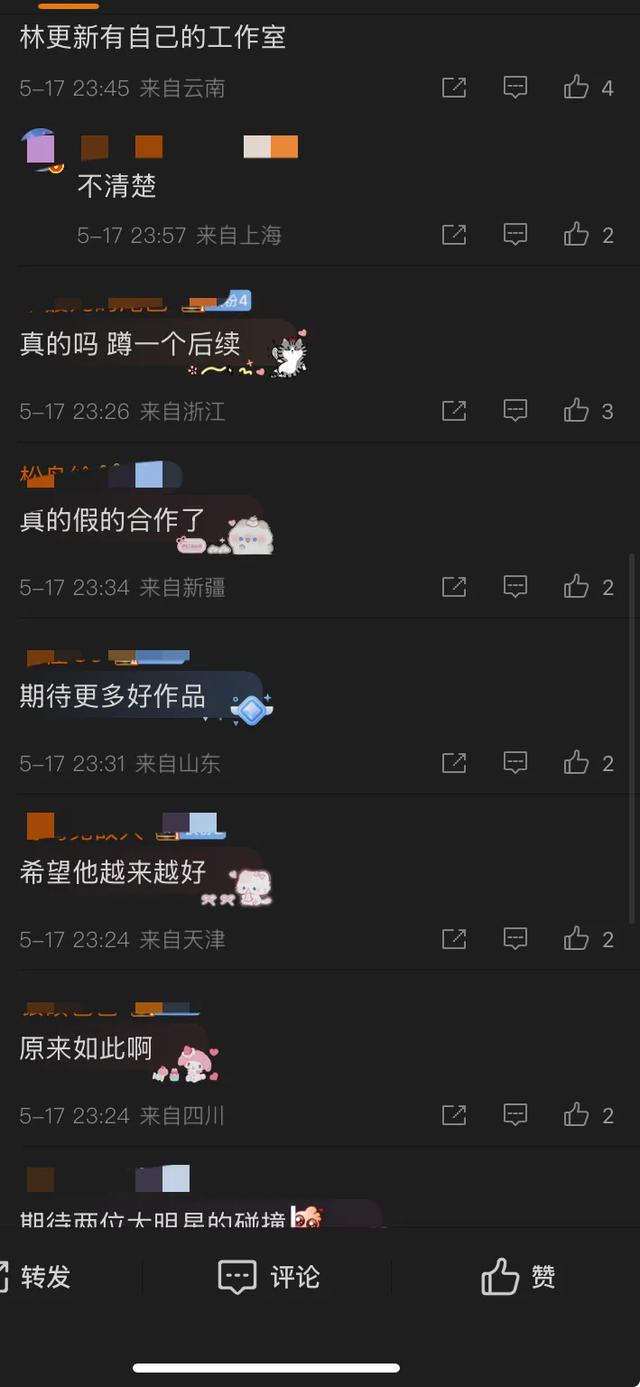The image size is (640, 1387).
Task: Like the comment "真的吗 蹲一个后续"
Action: [577, 411]
